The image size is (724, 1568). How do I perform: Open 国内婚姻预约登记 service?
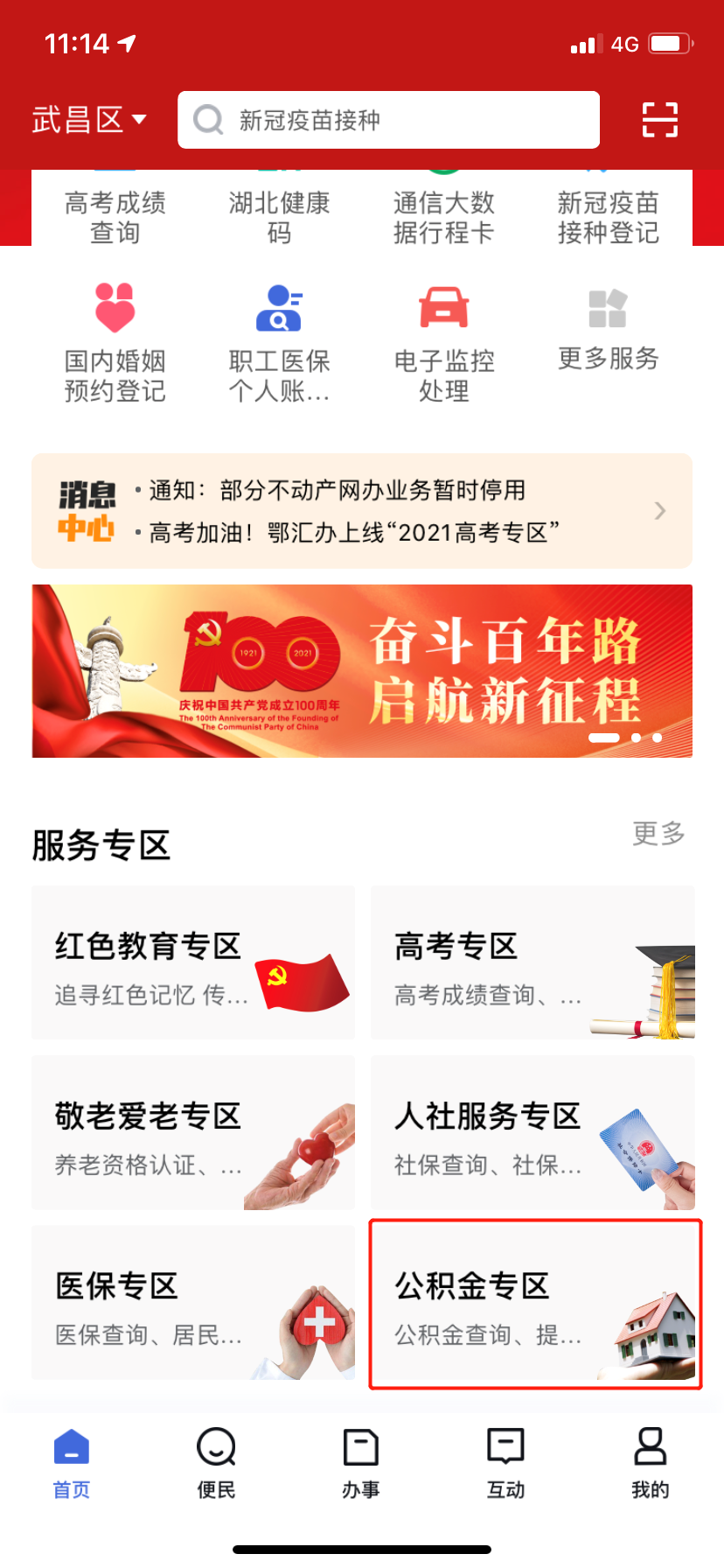tap(115, 342)
